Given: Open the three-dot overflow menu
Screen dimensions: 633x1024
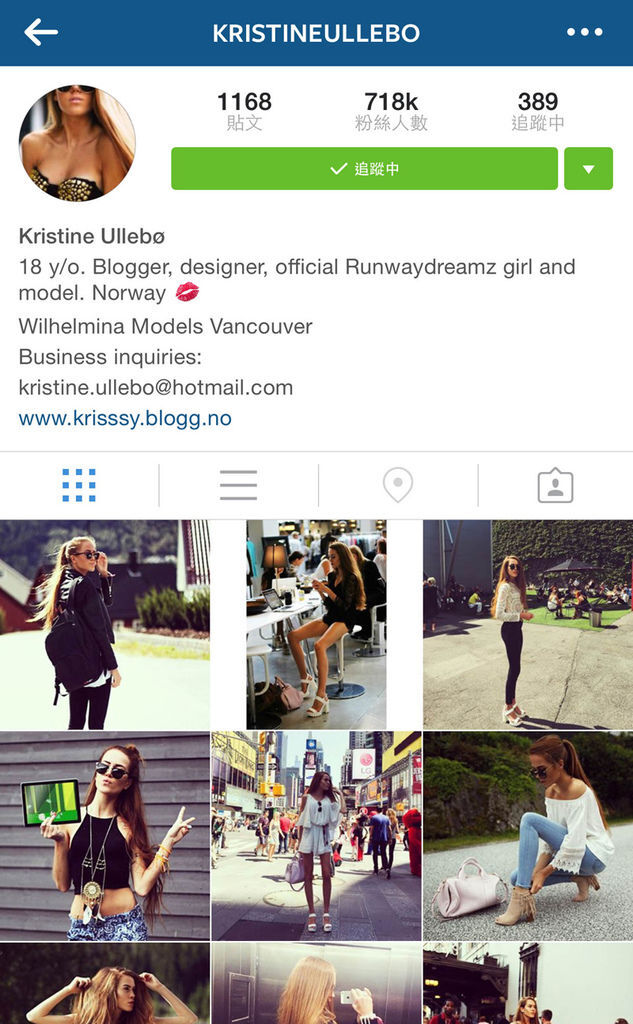Looking at the screenshot, I should tap(584, 32).
